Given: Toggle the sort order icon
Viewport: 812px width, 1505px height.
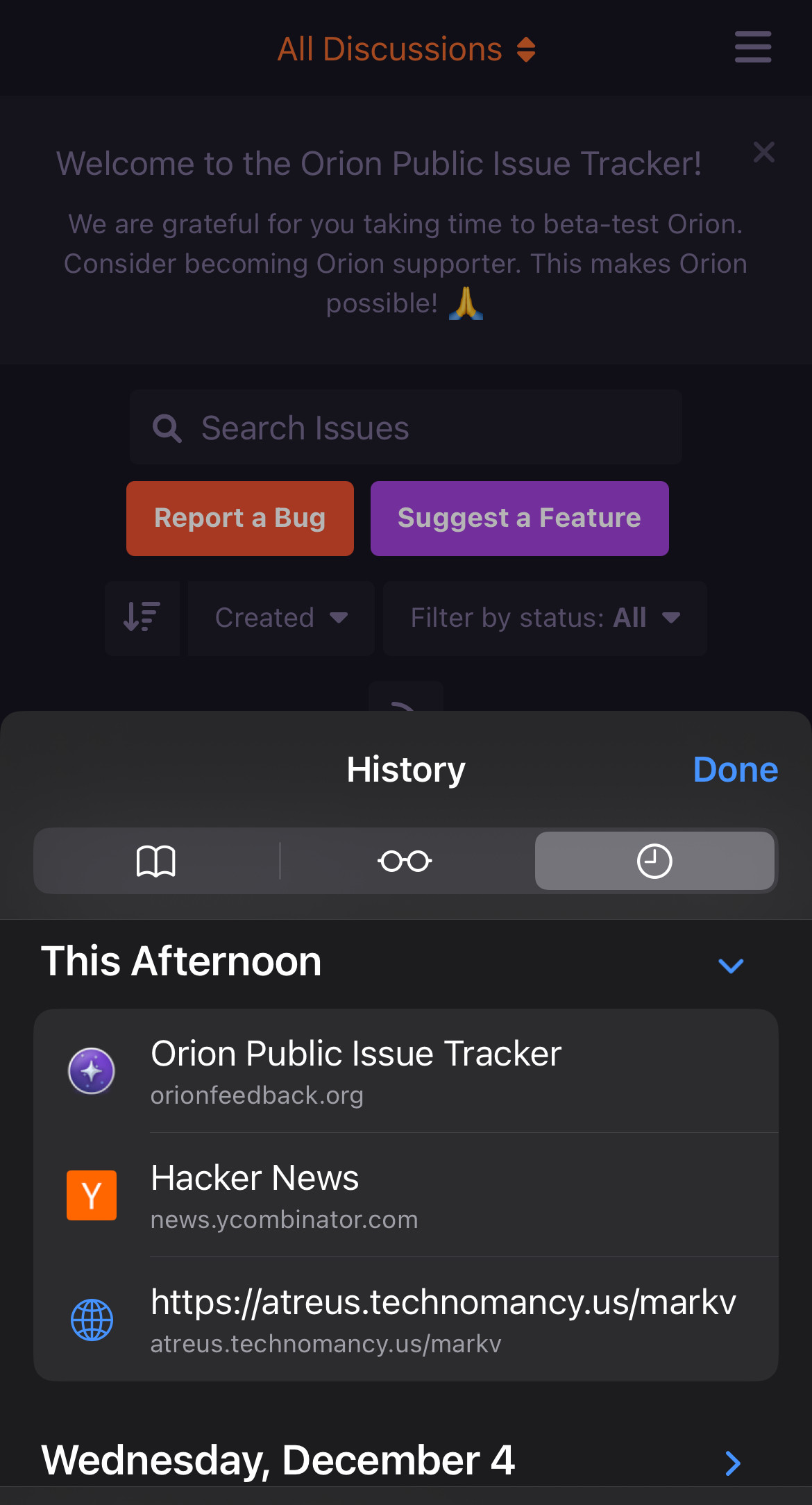Looking at the screenshot, I should 142,617.
